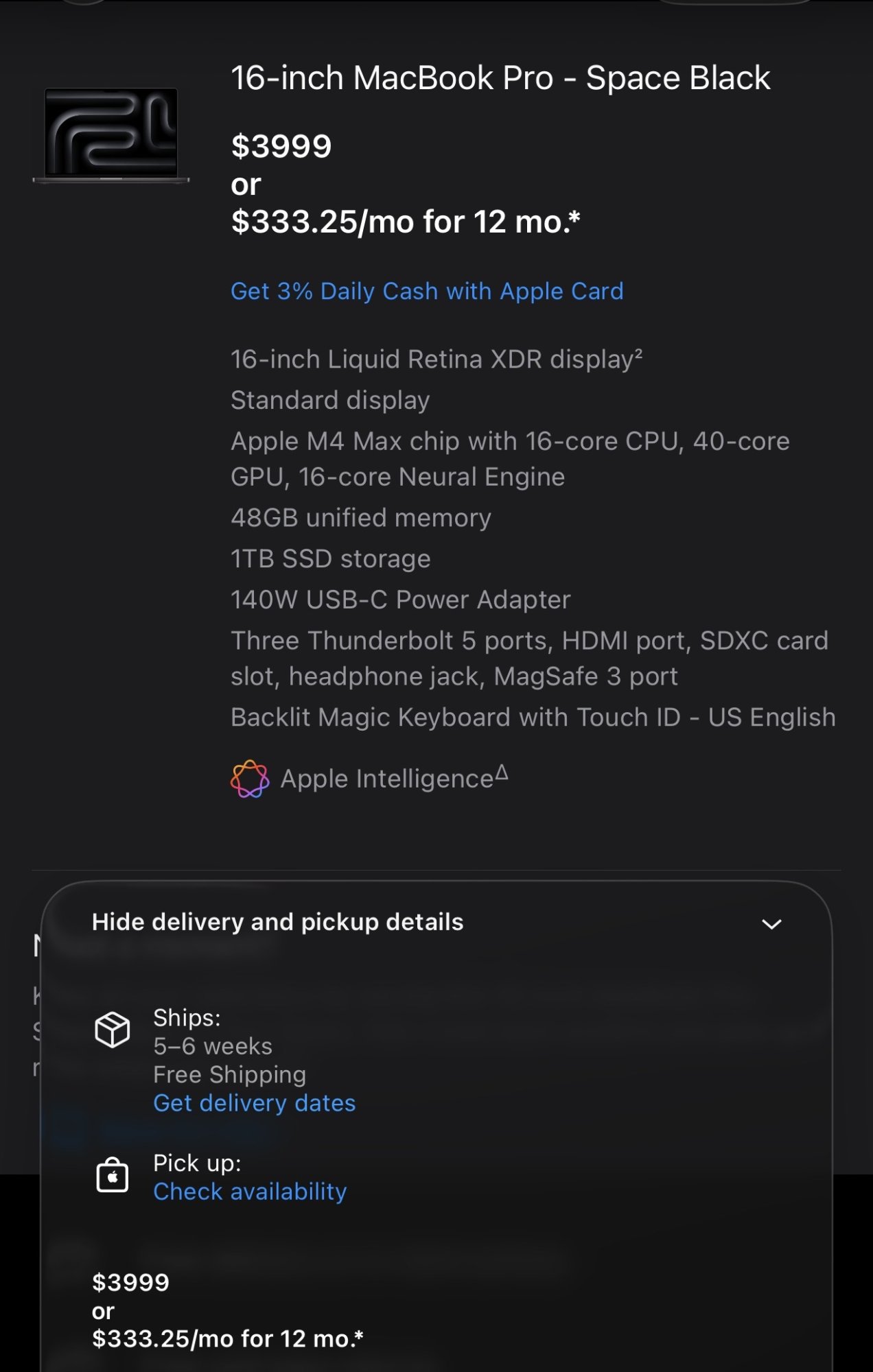
Task: Open Check availability for pickup
Action: (250, 1192)
